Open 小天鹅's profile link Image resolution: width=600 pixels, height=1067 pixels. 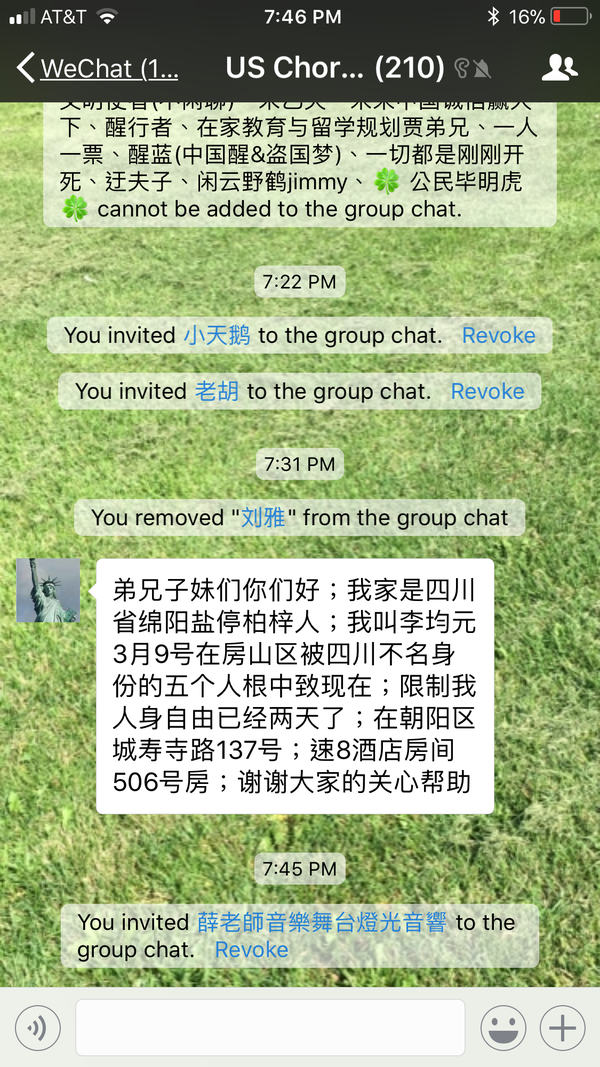coord(217,336)
